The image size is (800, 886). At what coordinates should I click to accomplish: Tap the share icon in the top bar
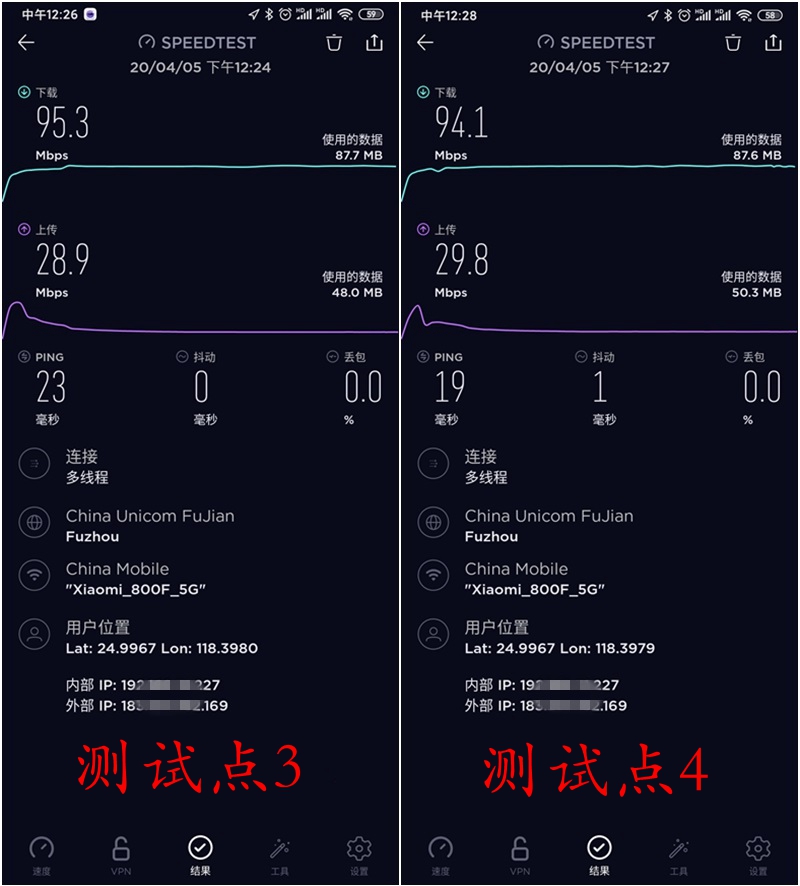[x=375, y=43]
